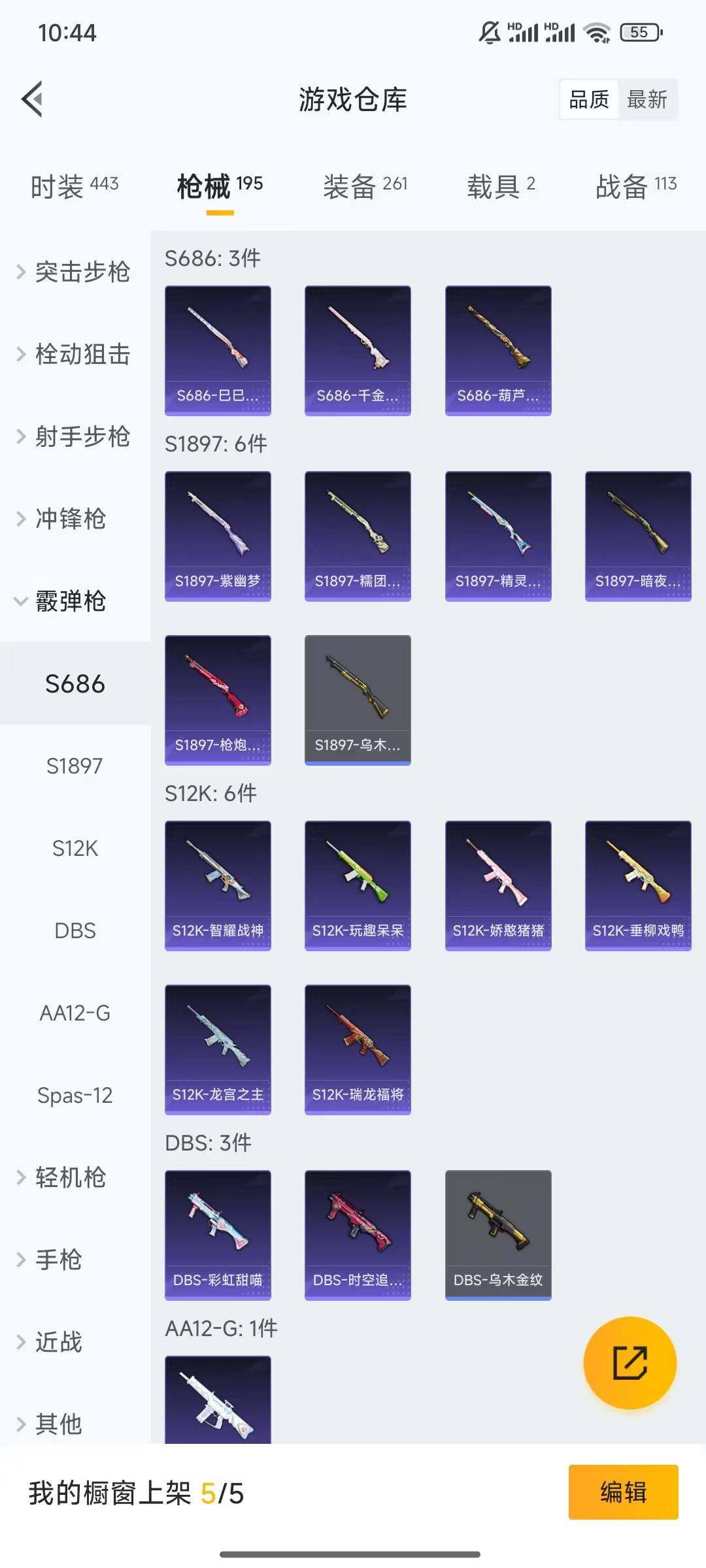Expand the 栓动狙击 category

tap(75, 354)
